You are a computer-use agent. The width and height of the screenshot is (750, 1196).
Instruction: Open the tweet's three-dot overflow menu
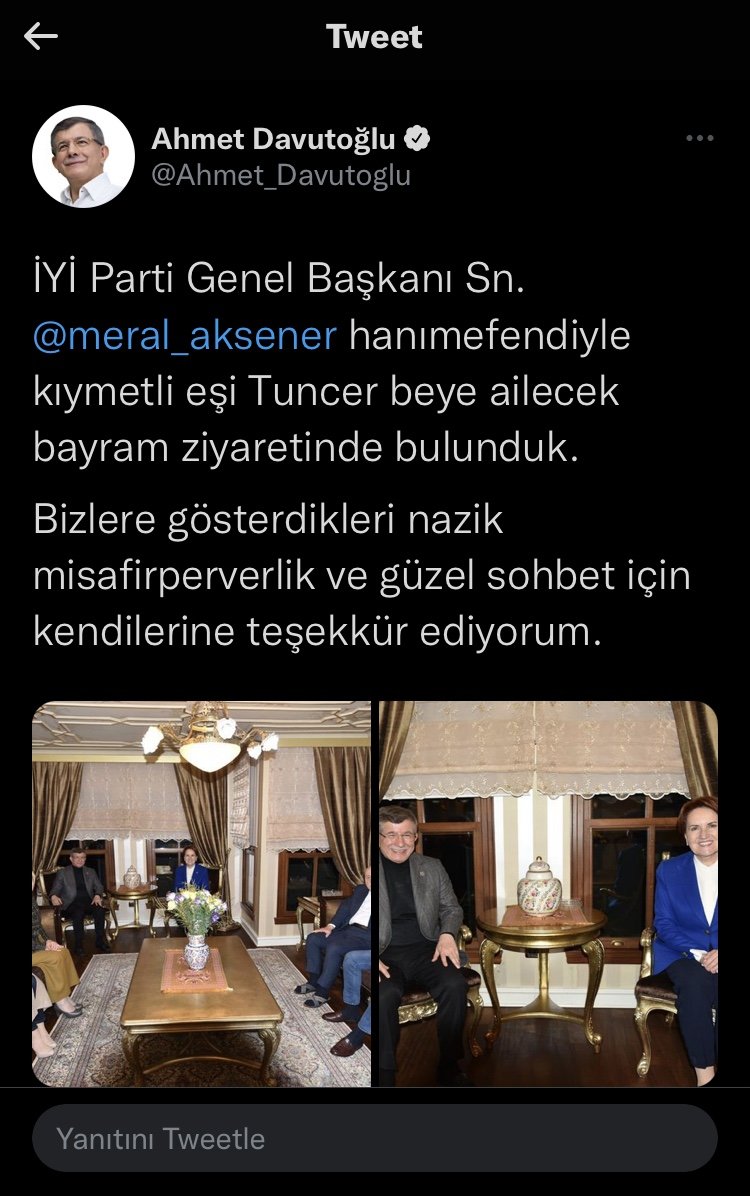(699, 139)
